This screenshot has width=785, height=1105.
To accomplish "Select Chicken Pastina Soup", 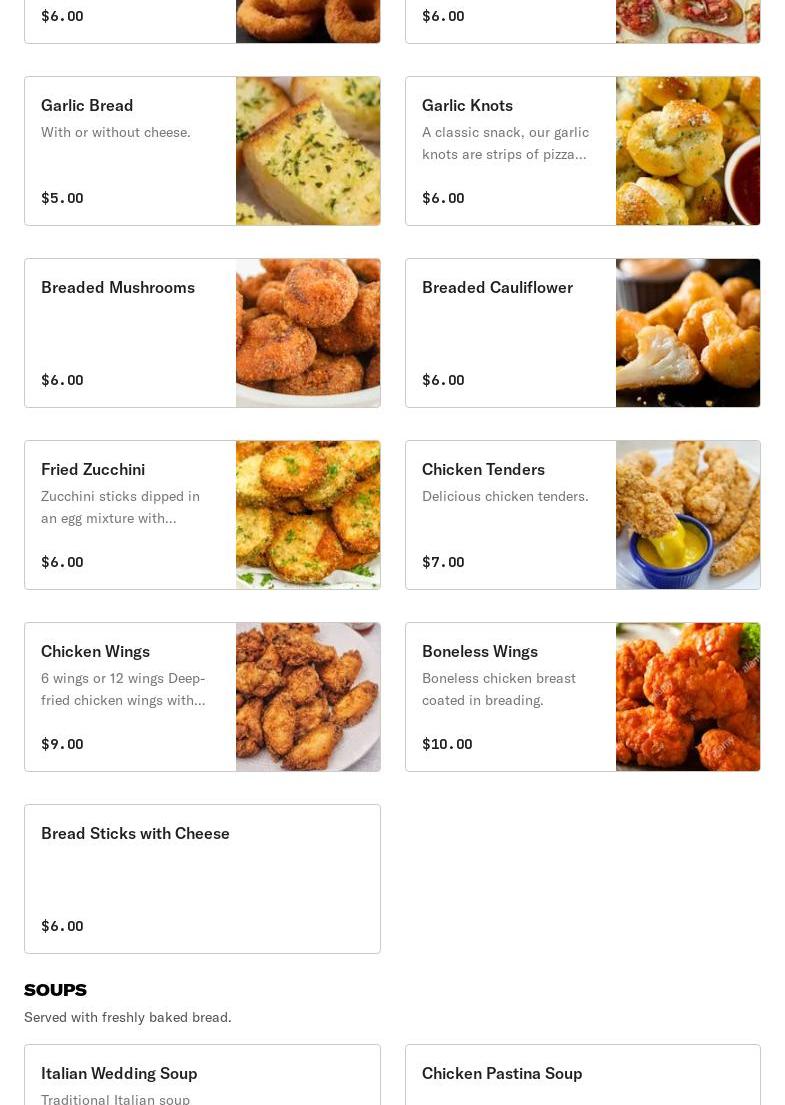I will (x=582, y=1076).
